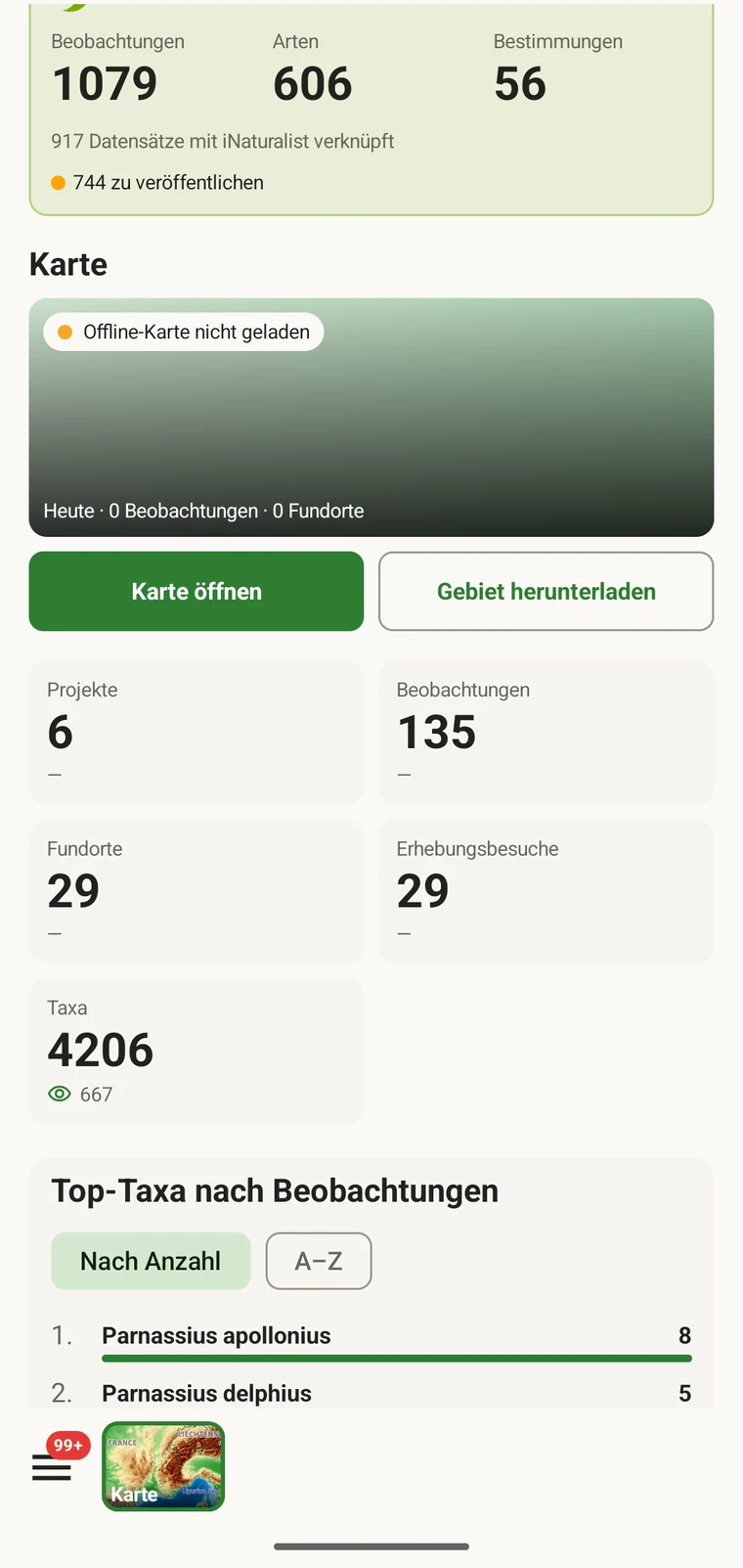
Task: Open the Parnassius delphius taxon row
Action: [x=371, y=1392]
